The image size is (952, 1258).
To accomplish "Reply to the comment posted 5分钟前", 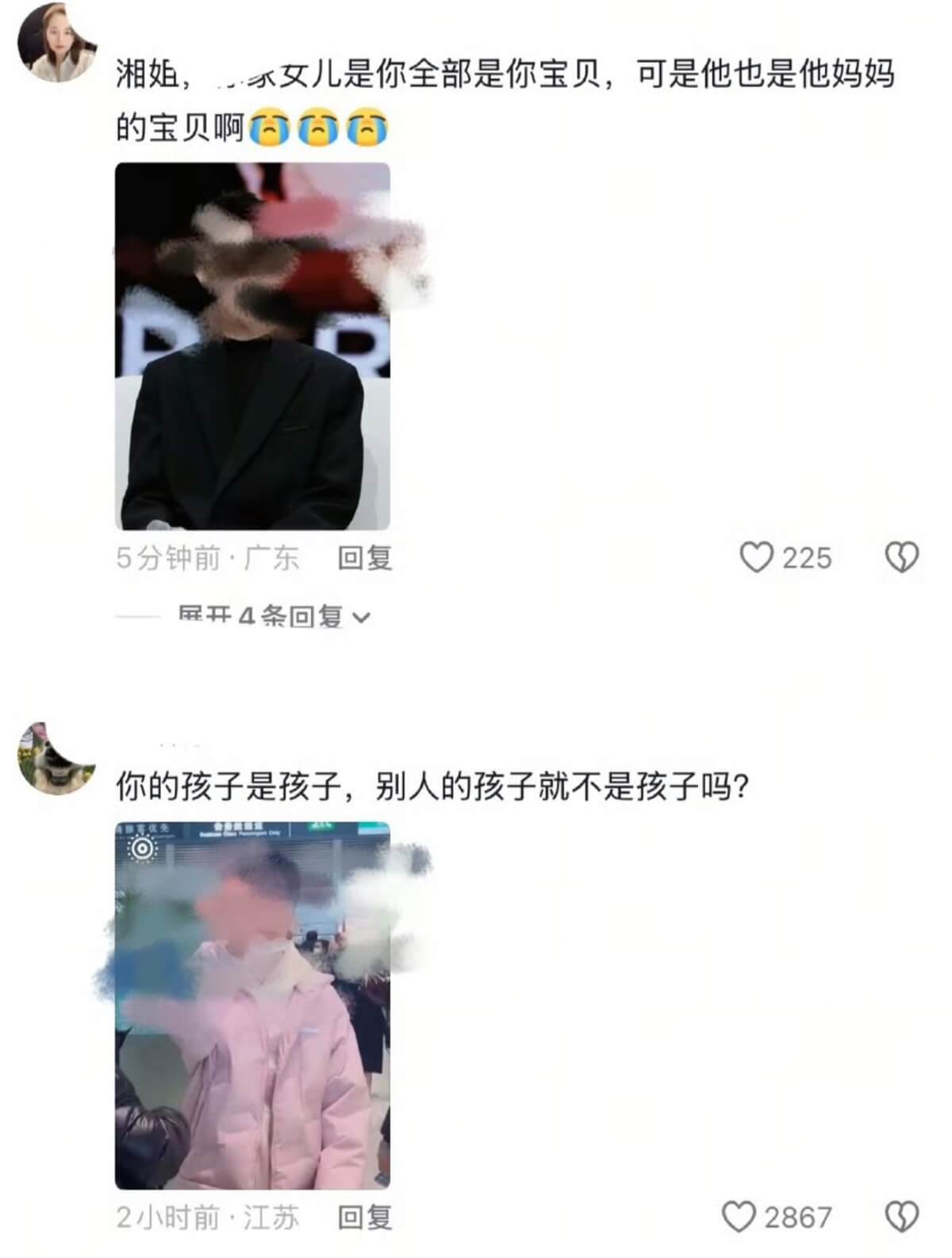I will tap(365, 559).
